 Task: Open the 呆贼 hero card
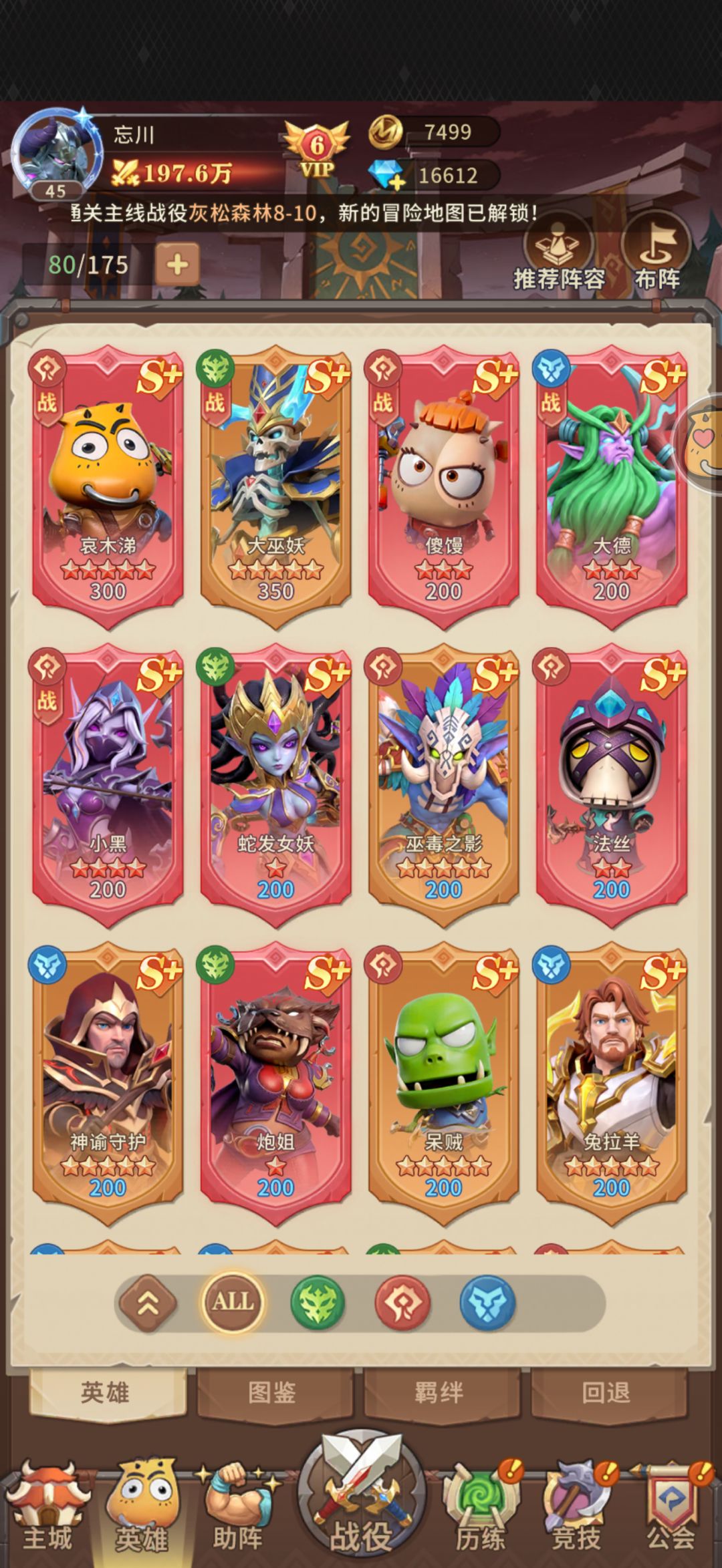click(444, 1084)
